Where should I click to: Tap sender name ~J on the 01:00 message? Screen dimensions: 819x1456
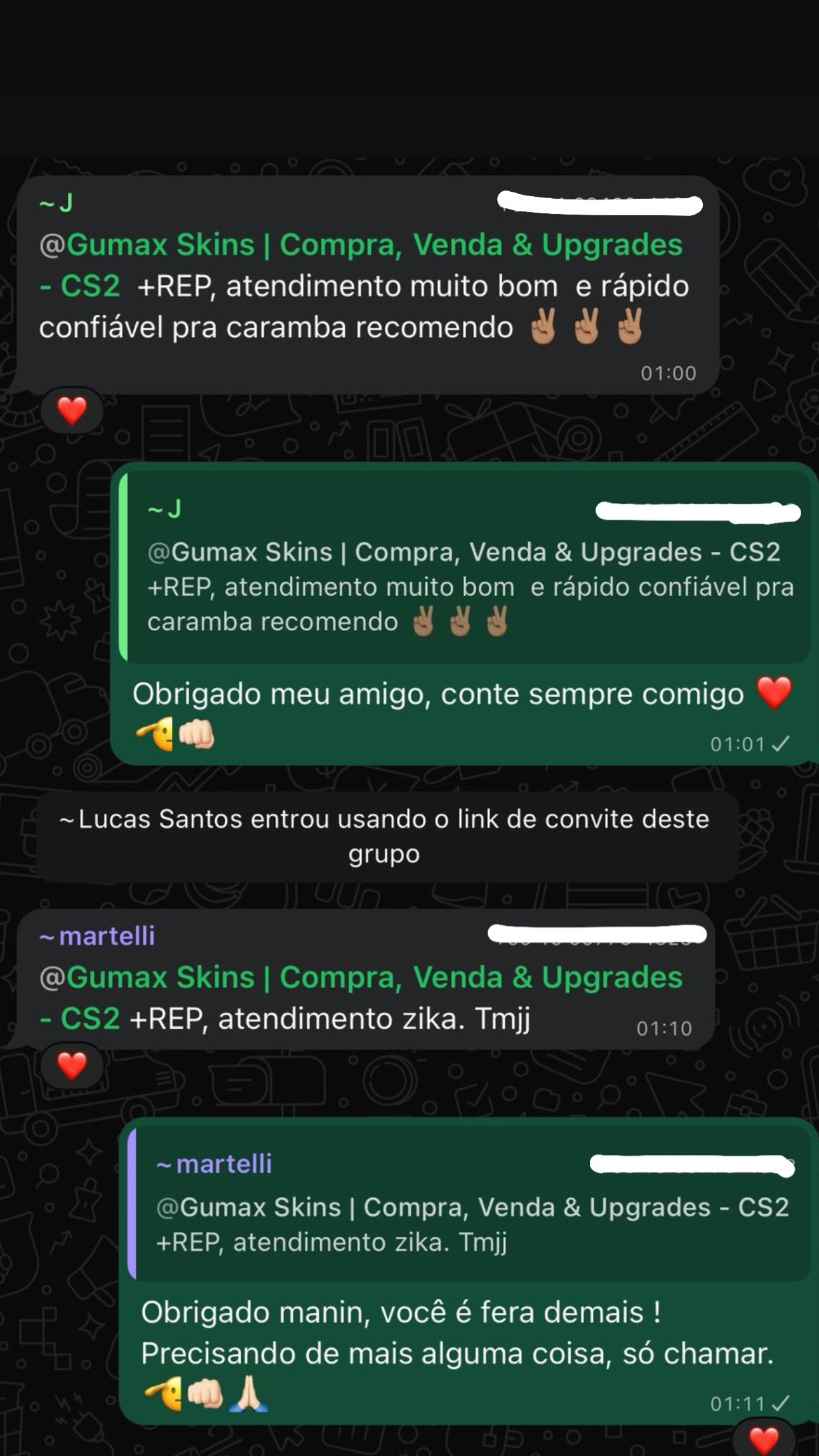tap(56, 203)
